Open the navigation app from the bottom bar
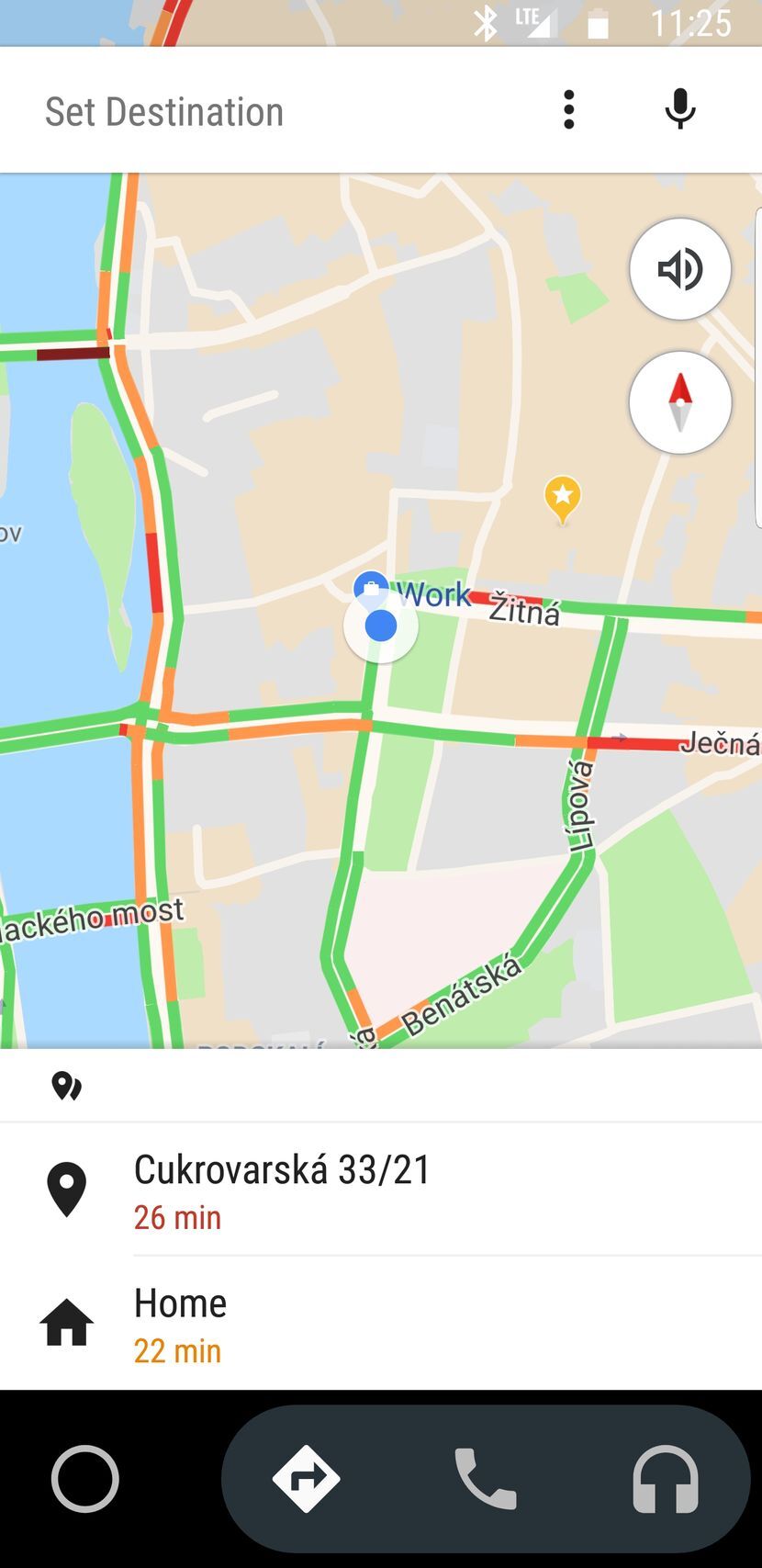Screen dimensions: 762x1568 tap(305, 1478)
